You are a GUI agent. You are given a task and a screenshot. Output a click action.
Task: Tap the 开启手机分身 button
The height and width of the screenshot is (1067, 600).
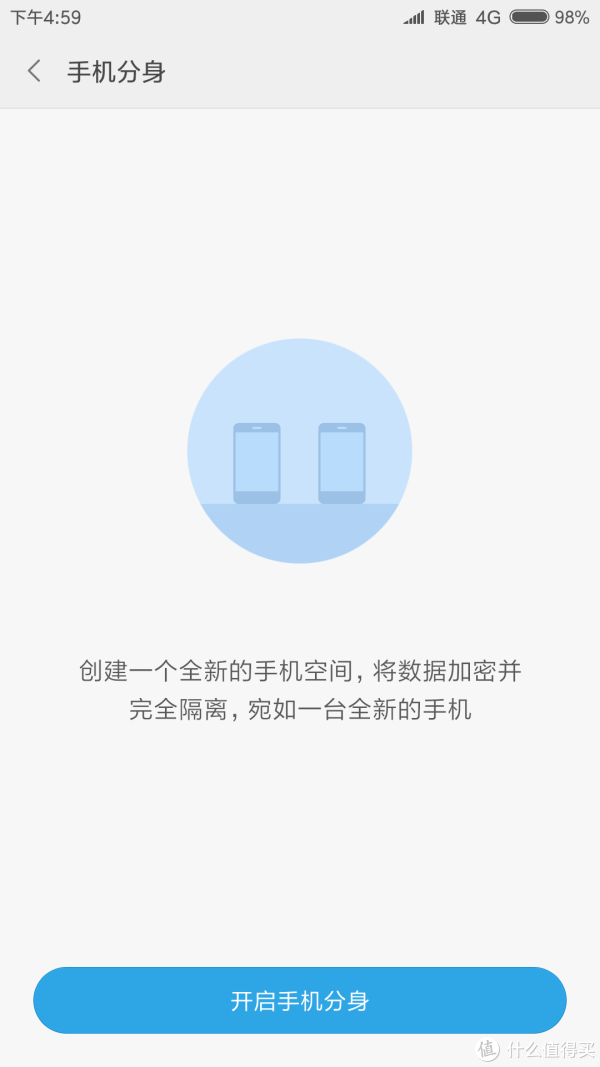pos(299,1000)
